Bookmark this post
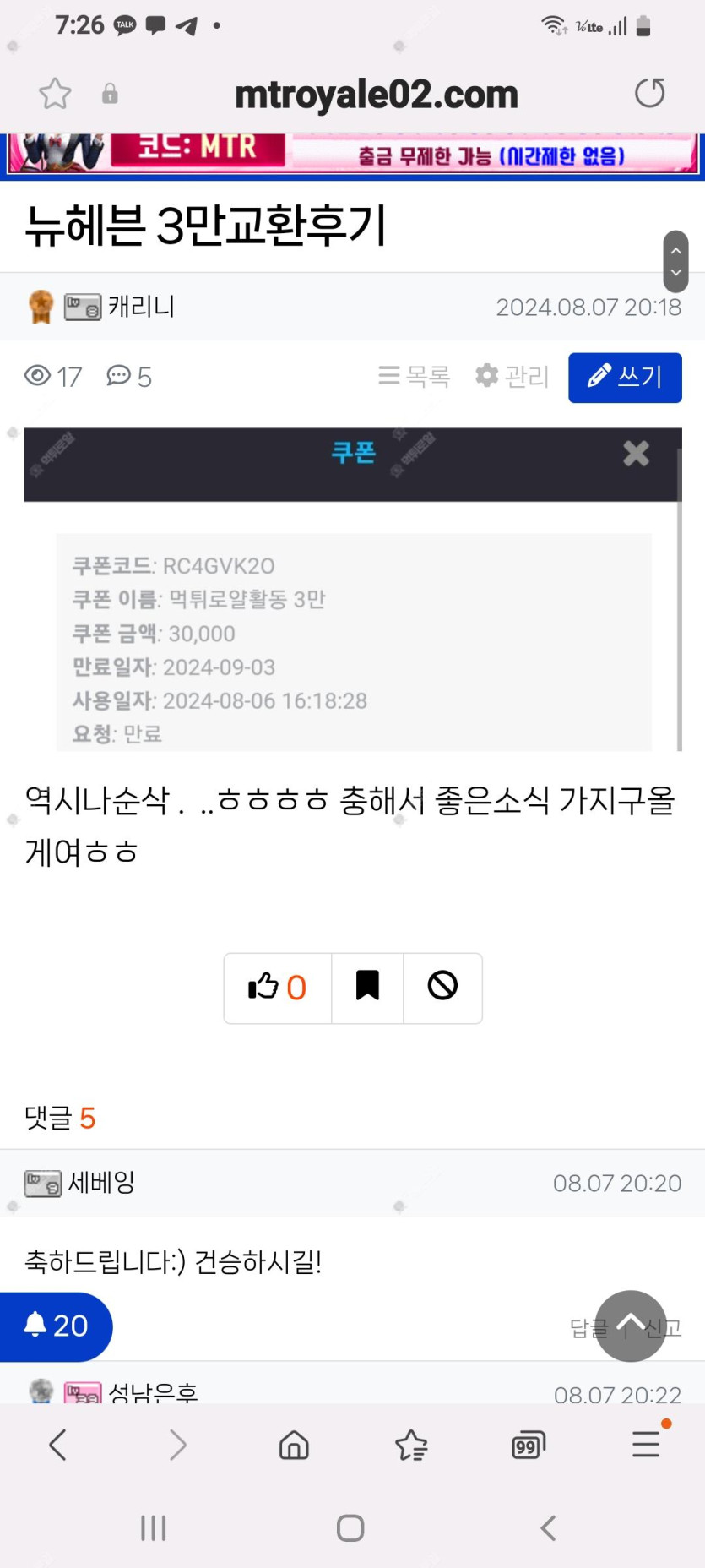Image resolution: width=705 pixels, height=1568 pixels. 367,987
